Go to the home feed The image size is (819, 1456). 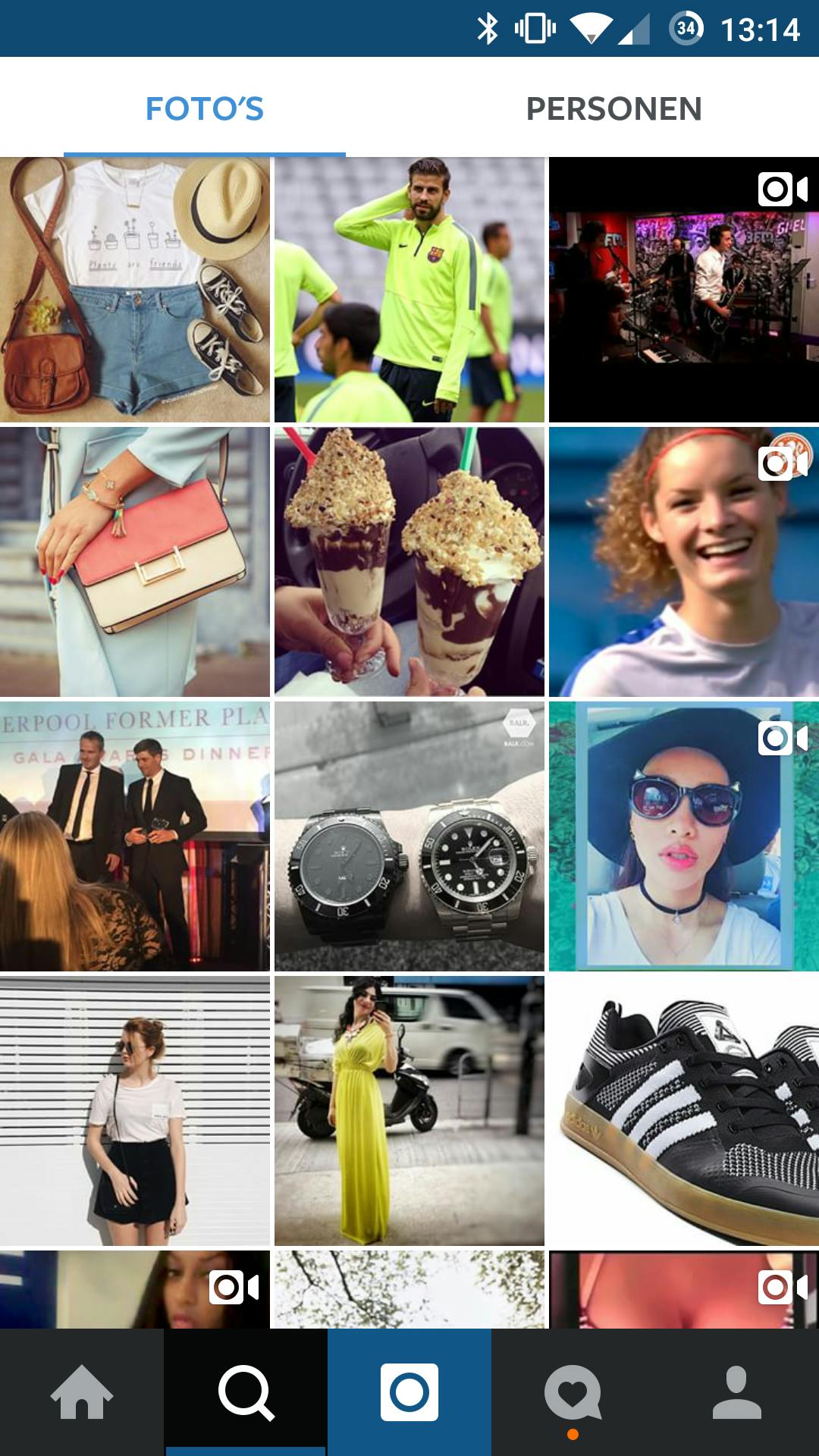point(82,1392)
